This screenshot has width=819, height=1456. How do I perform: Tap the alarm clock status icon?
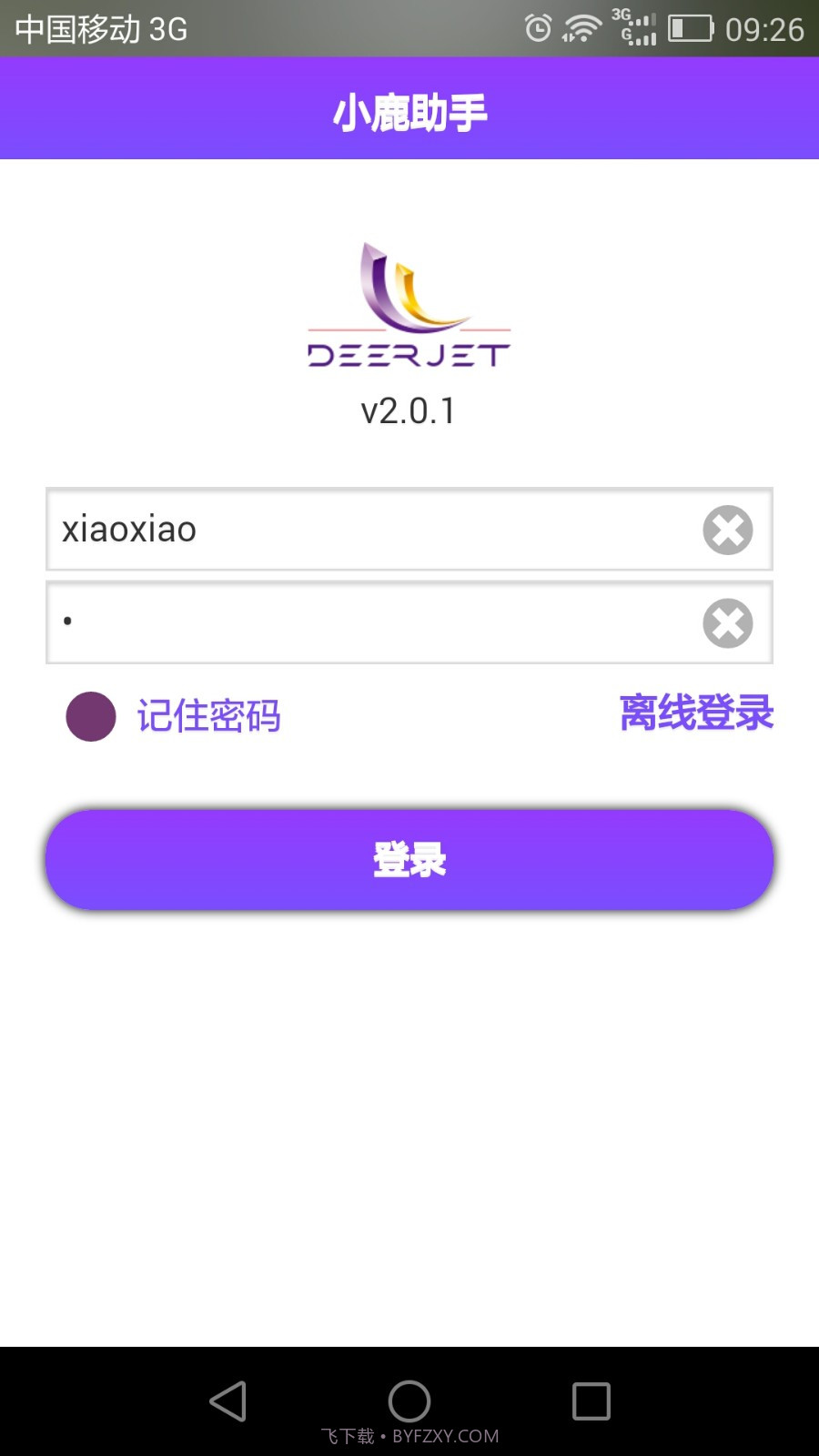point(537,28)
